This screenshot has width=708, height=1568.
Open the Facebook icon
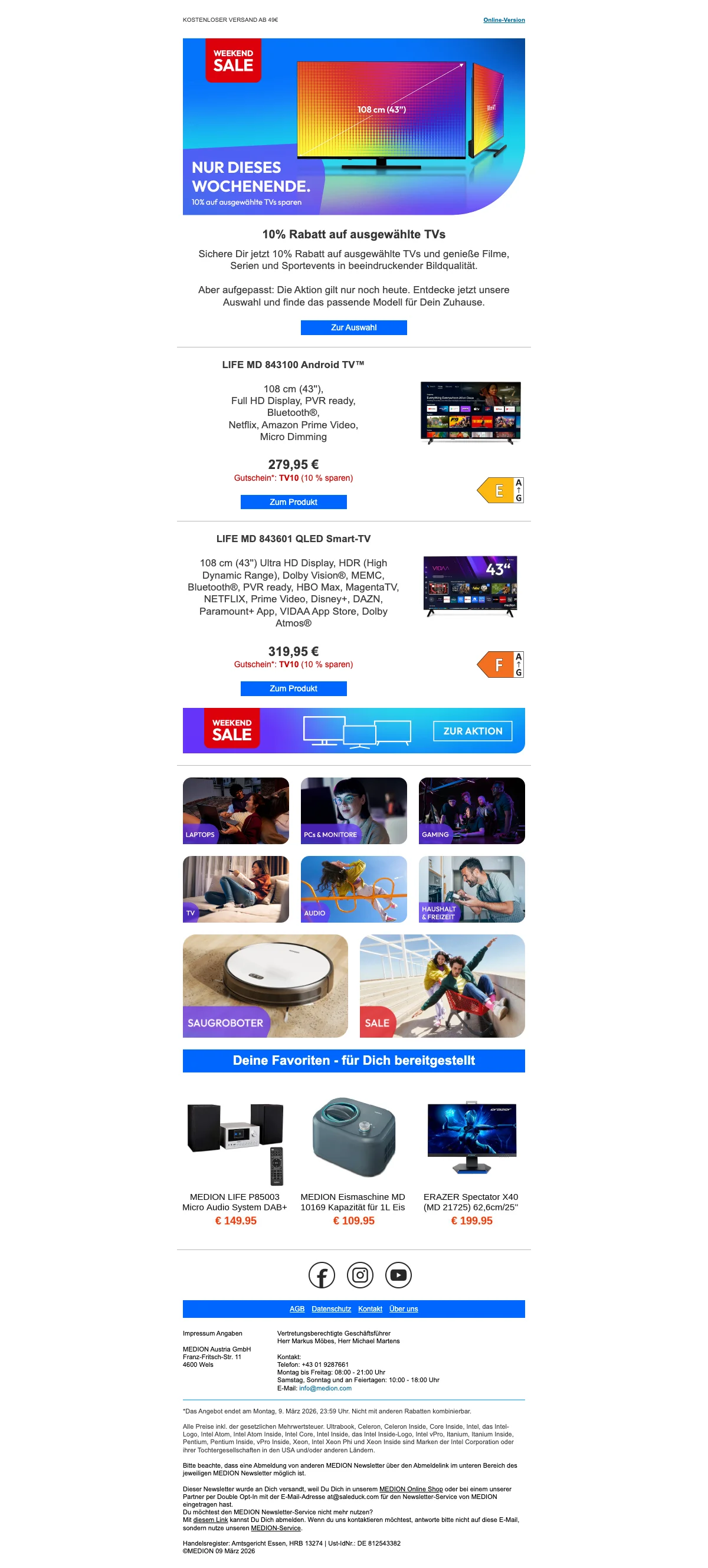(322, 1275)
